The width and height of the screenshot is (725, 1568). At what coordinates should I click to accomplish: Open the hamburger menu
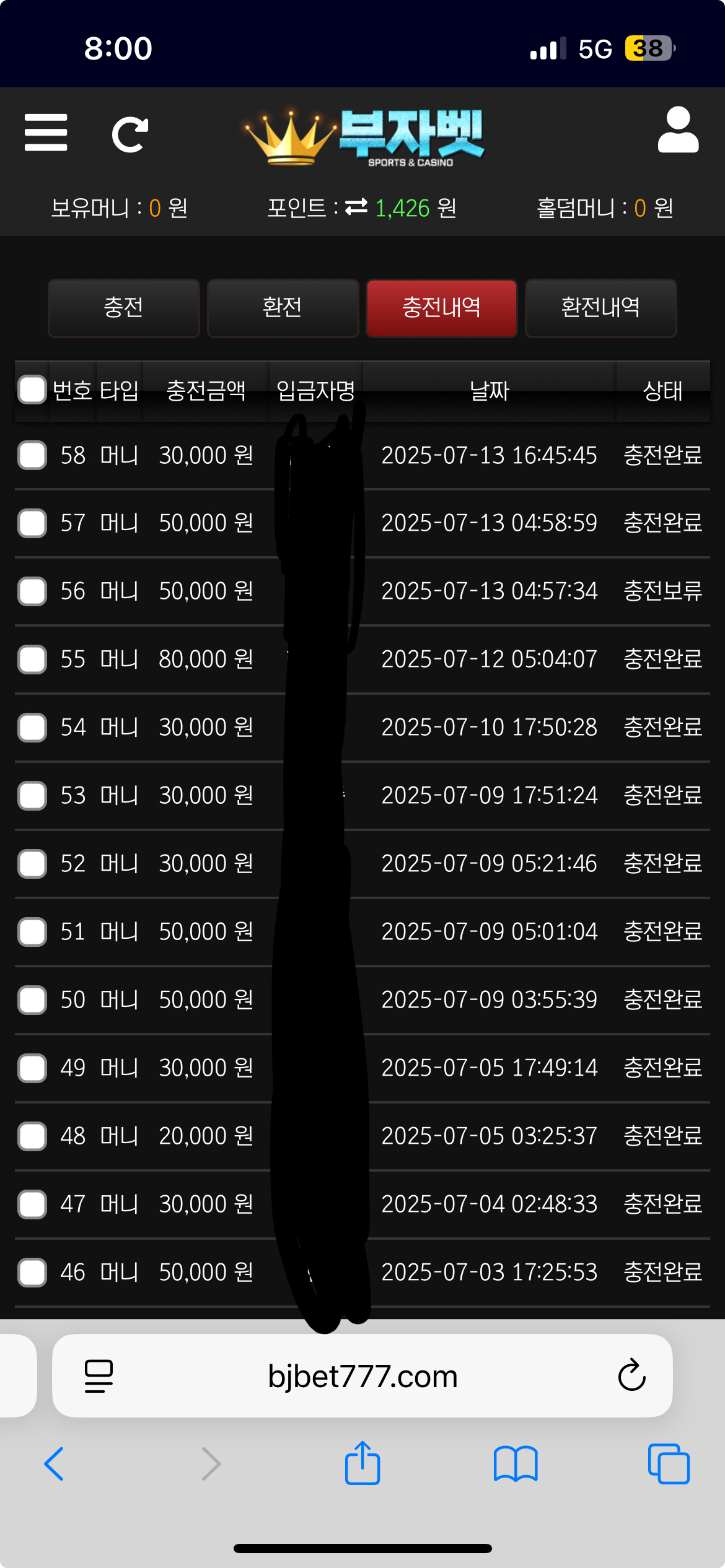[46, 132]
